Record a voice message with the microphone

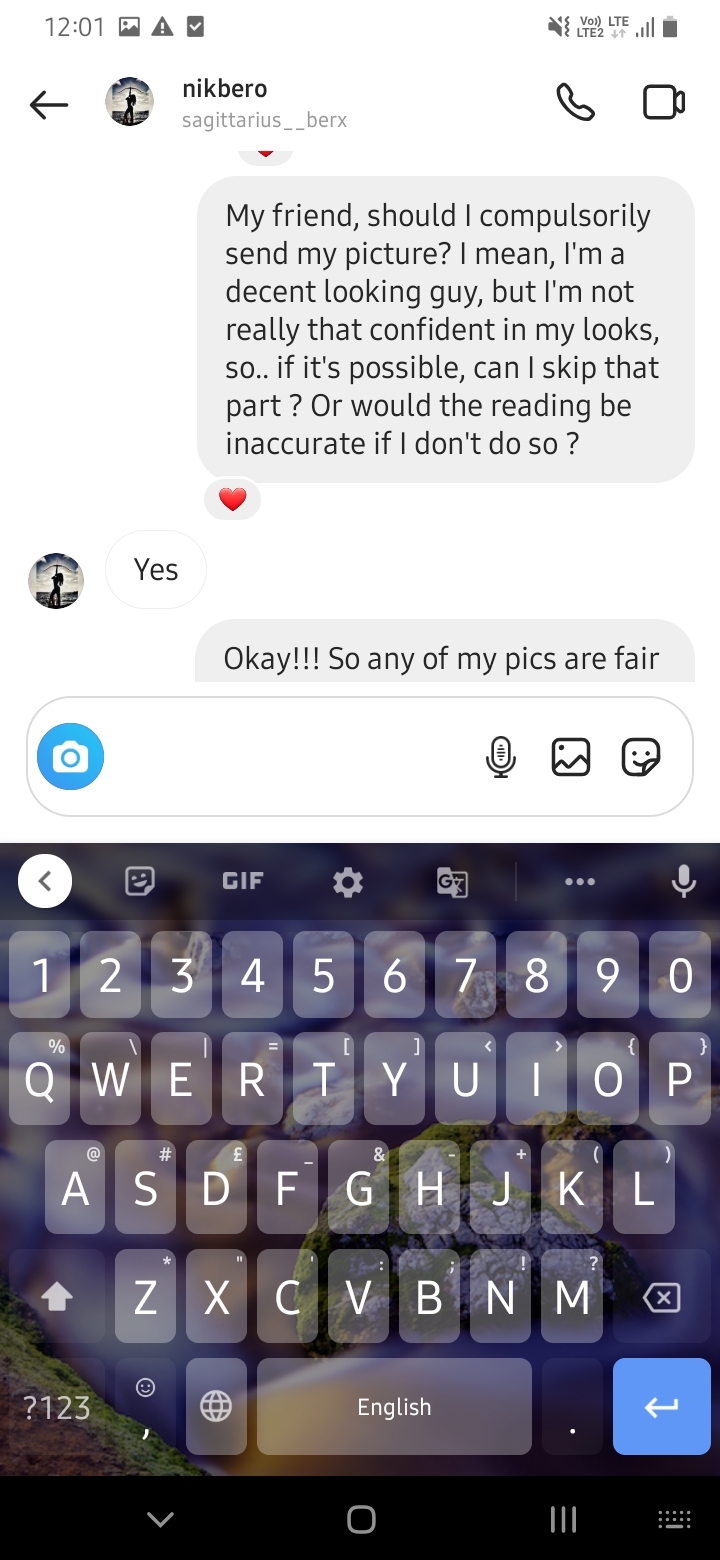500,757
